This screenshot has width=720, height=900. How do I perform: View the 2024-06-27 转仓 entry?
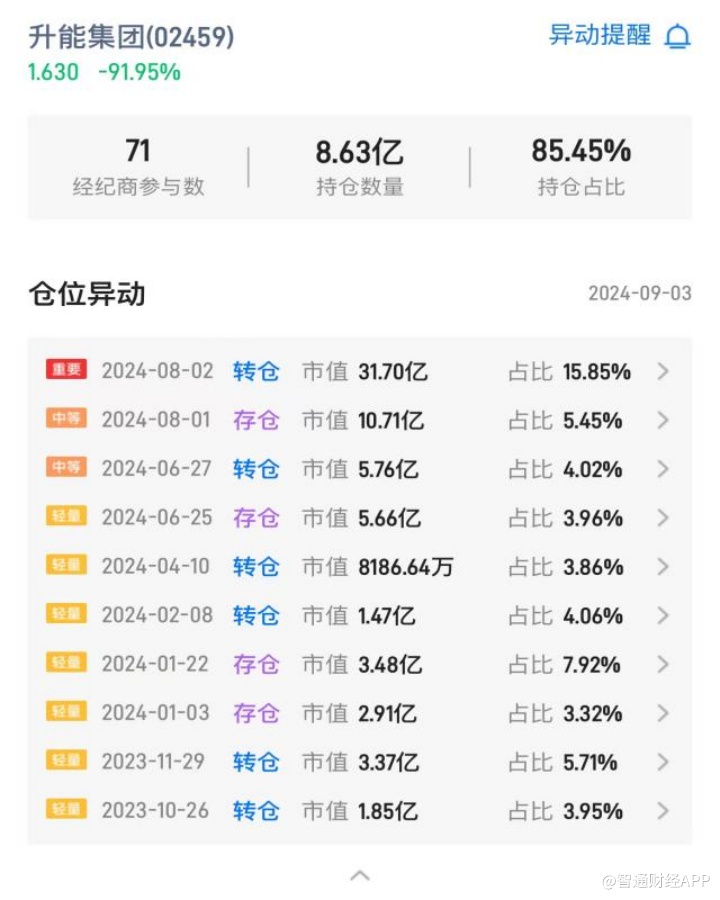click(x=360, y=469)
